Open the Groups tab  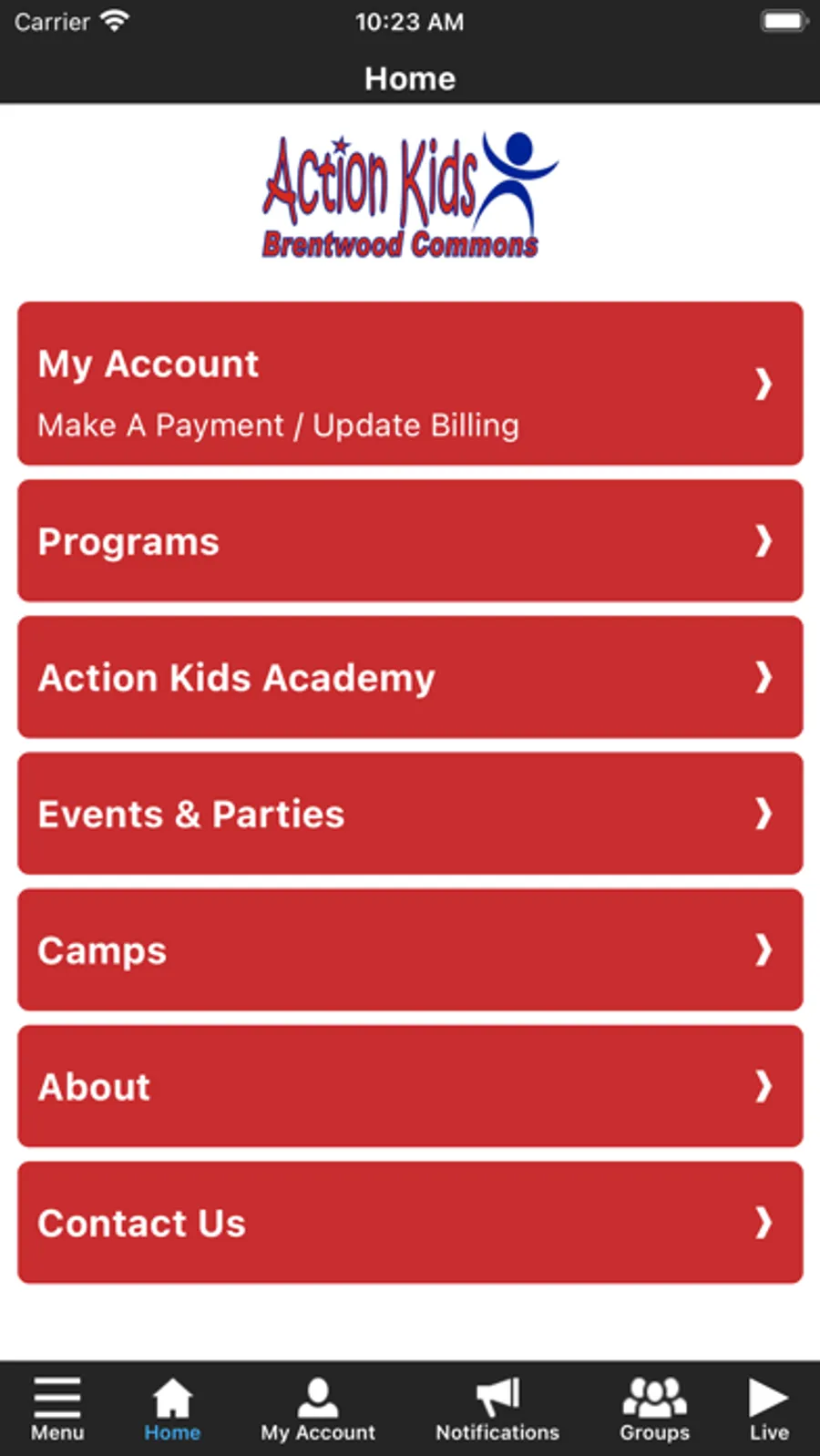(654, 1409)
